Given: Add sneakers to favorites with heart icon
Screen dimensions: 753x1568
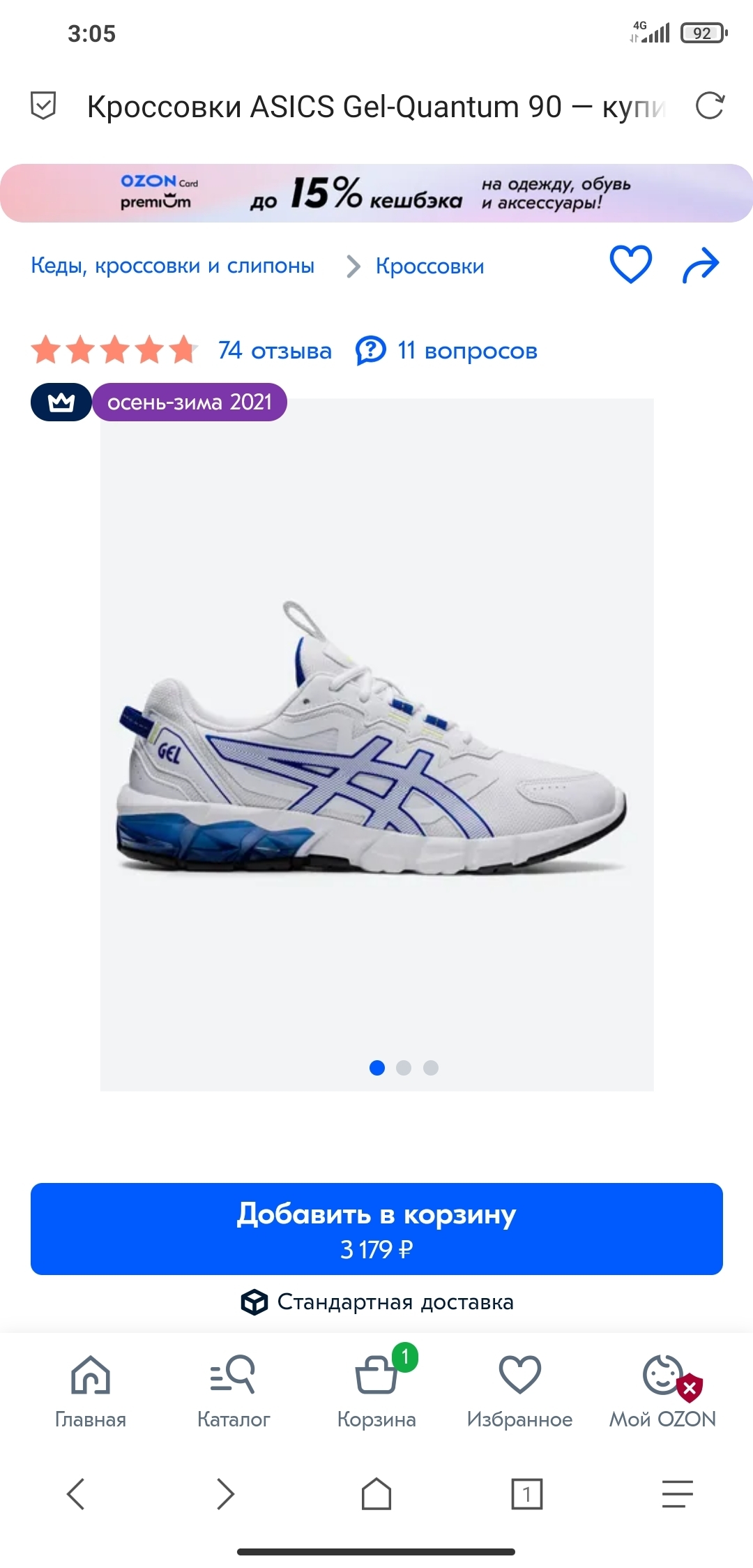Looking at the screenshot, I should [x=630, y=264].
